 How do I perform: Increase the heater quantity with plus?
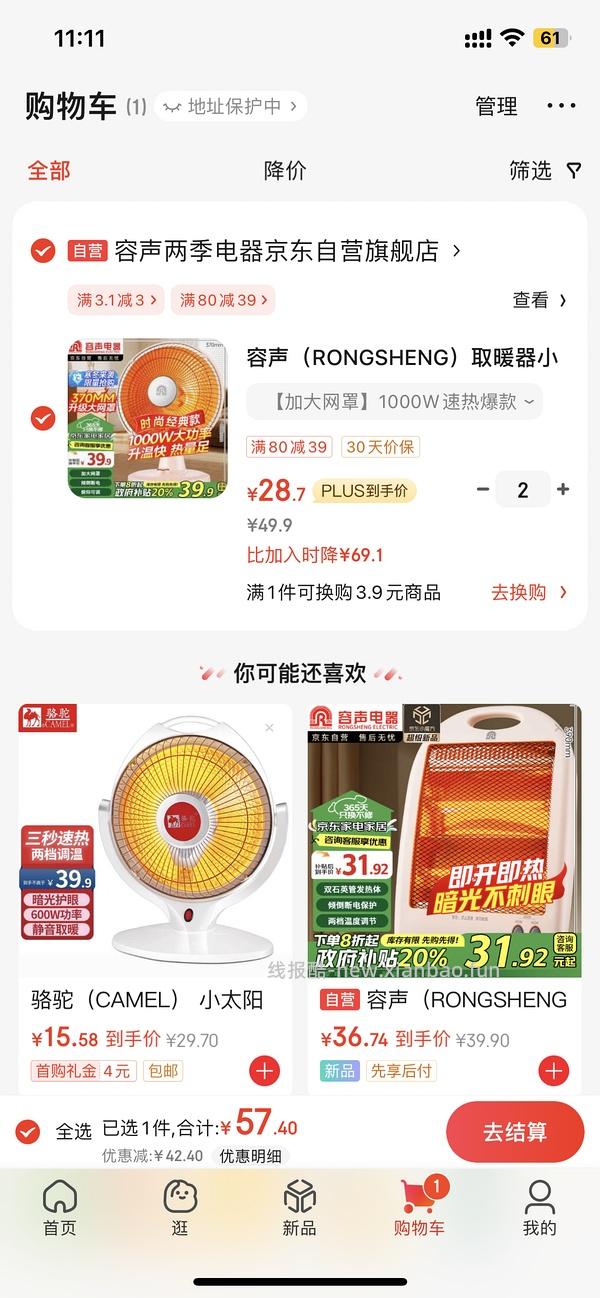563,489
